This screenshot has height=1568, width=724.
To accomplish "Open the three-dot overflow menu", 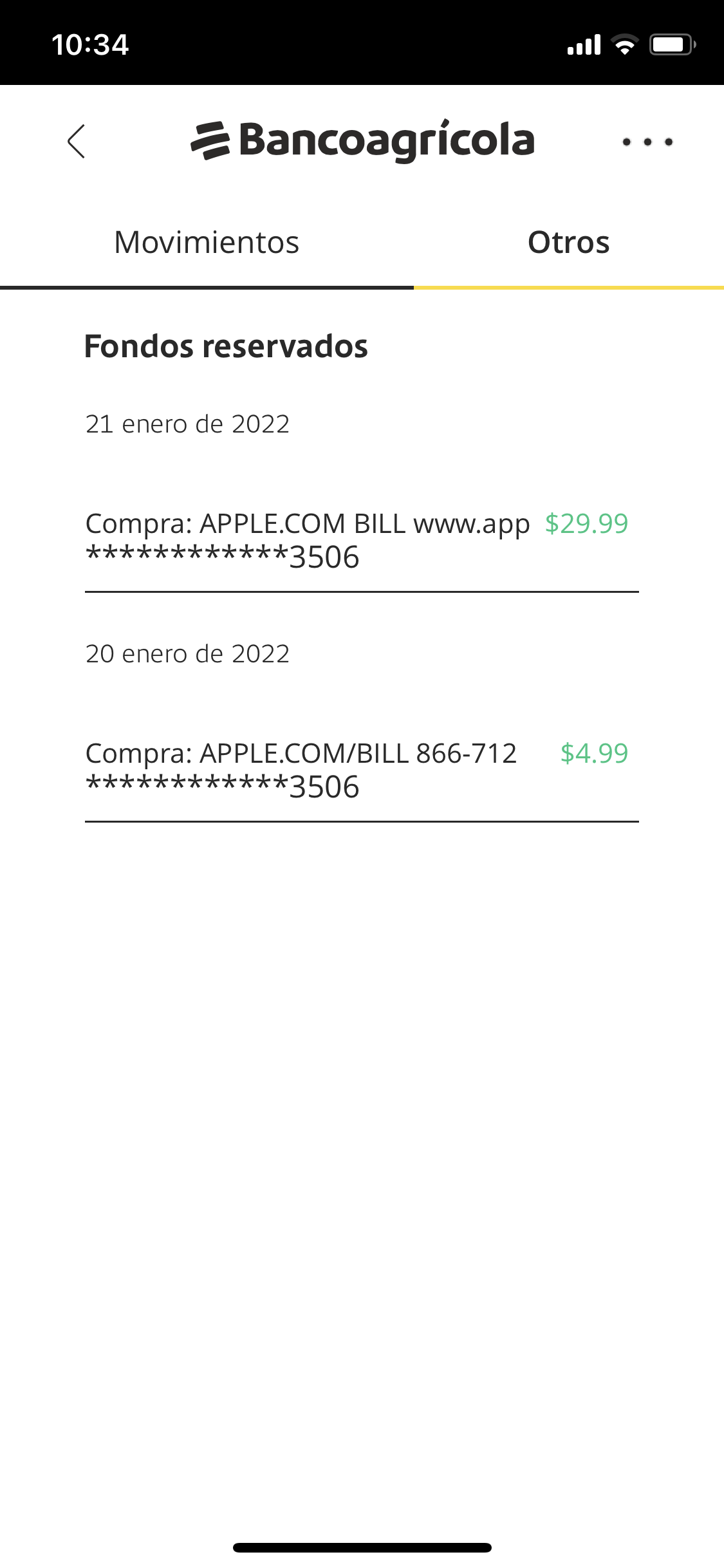I will [x=647, y=142].
